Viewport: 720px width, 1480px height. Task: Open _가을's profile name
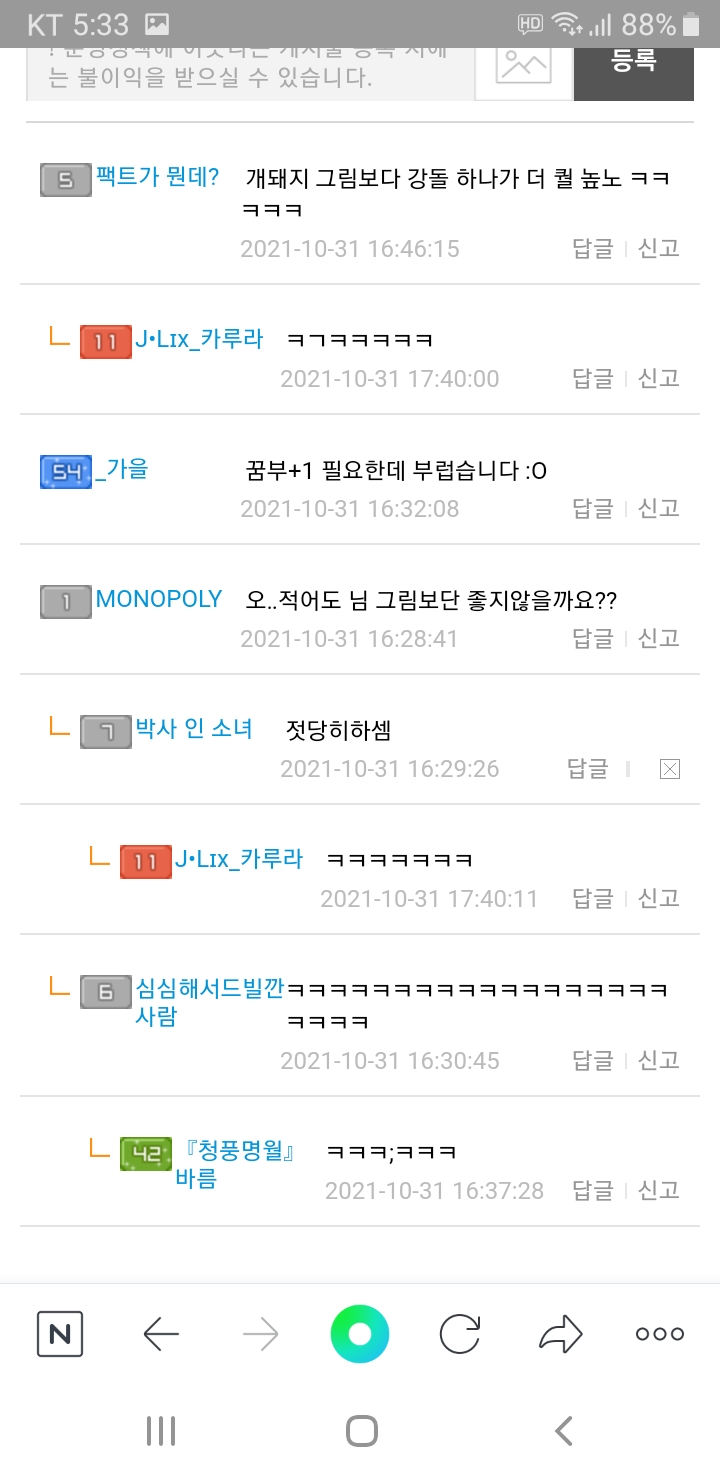pyautogui.click(x=122, y=469)
